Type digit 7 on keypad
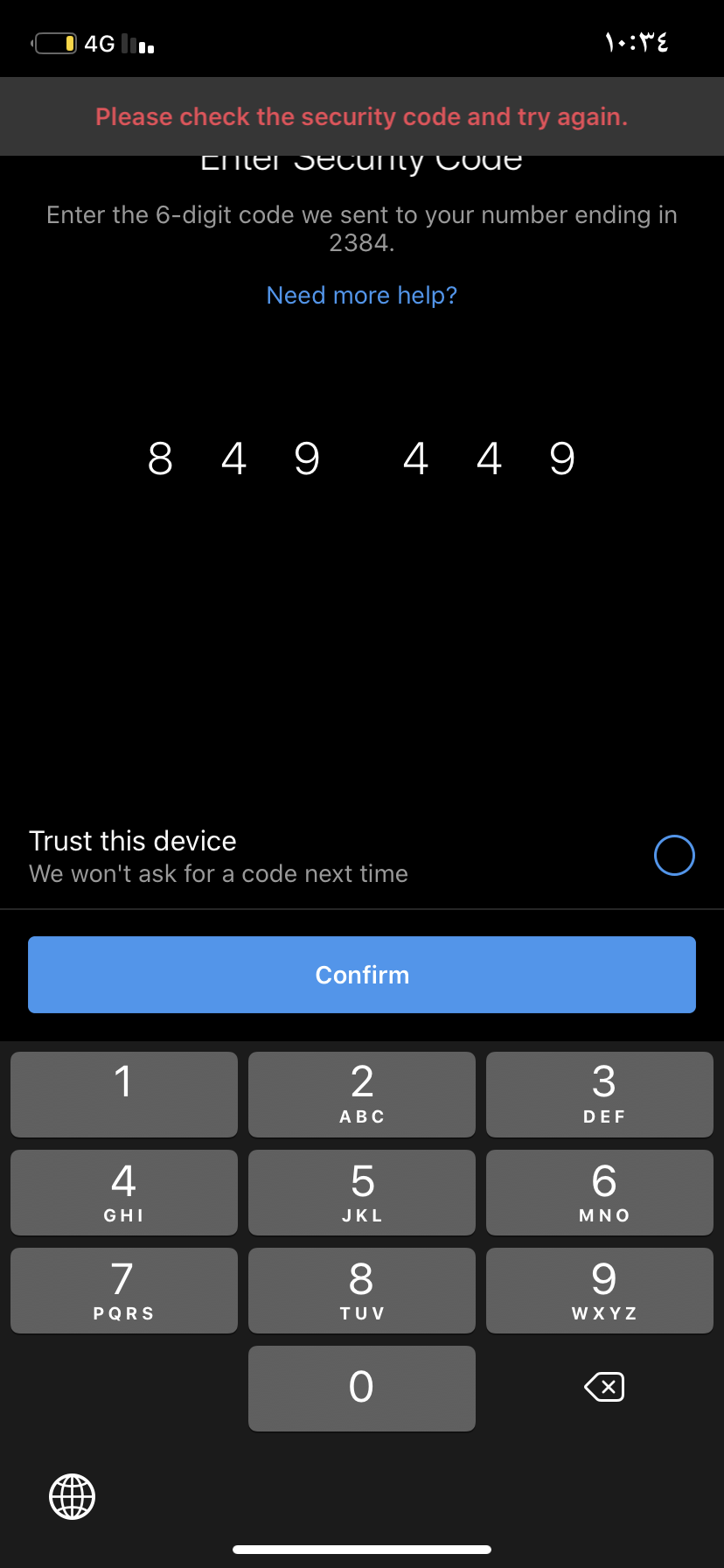 point(124,1291)
